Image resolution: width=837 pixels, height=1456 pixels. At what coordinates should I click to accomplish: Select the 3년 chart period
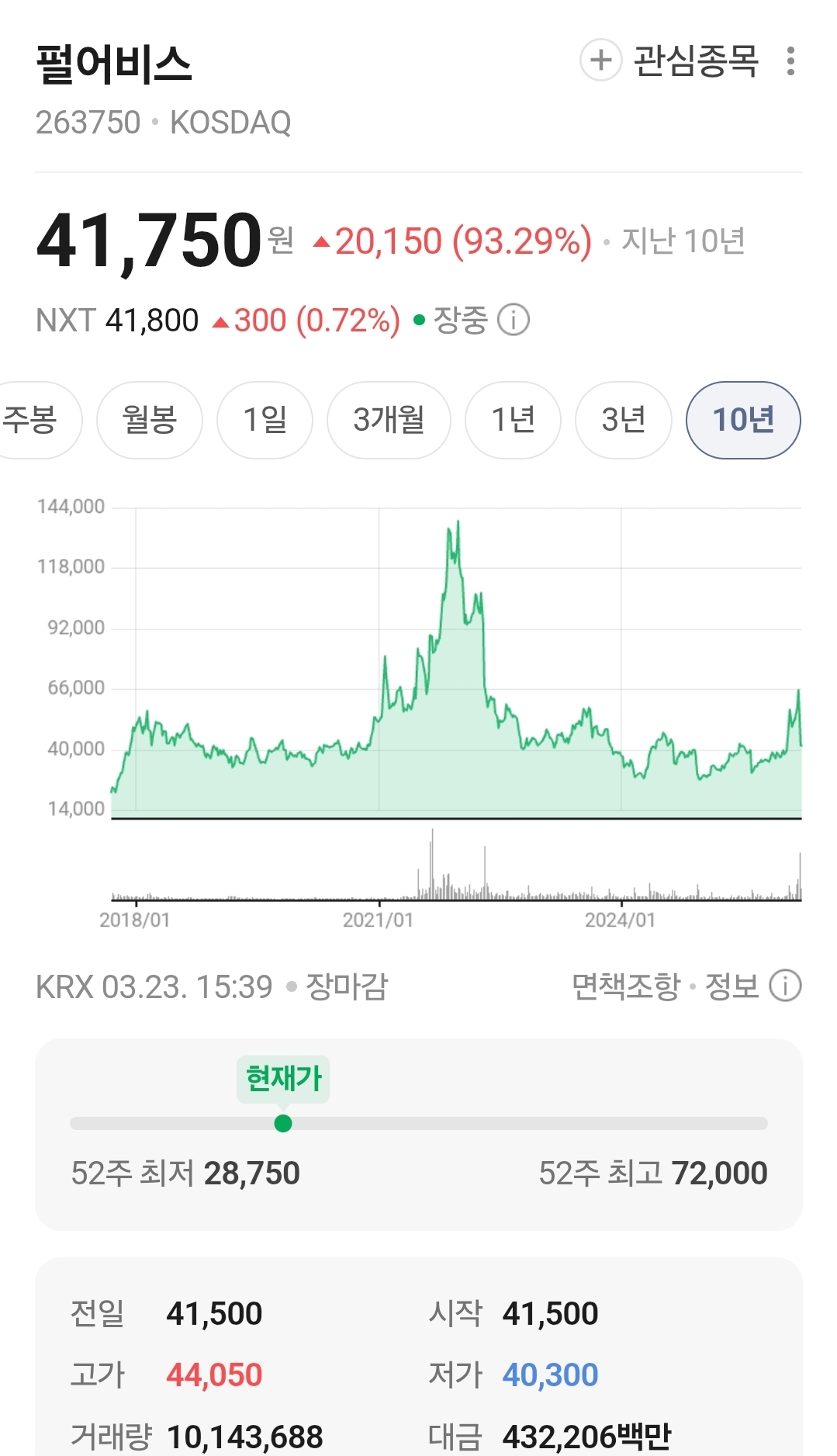point(623,420)
